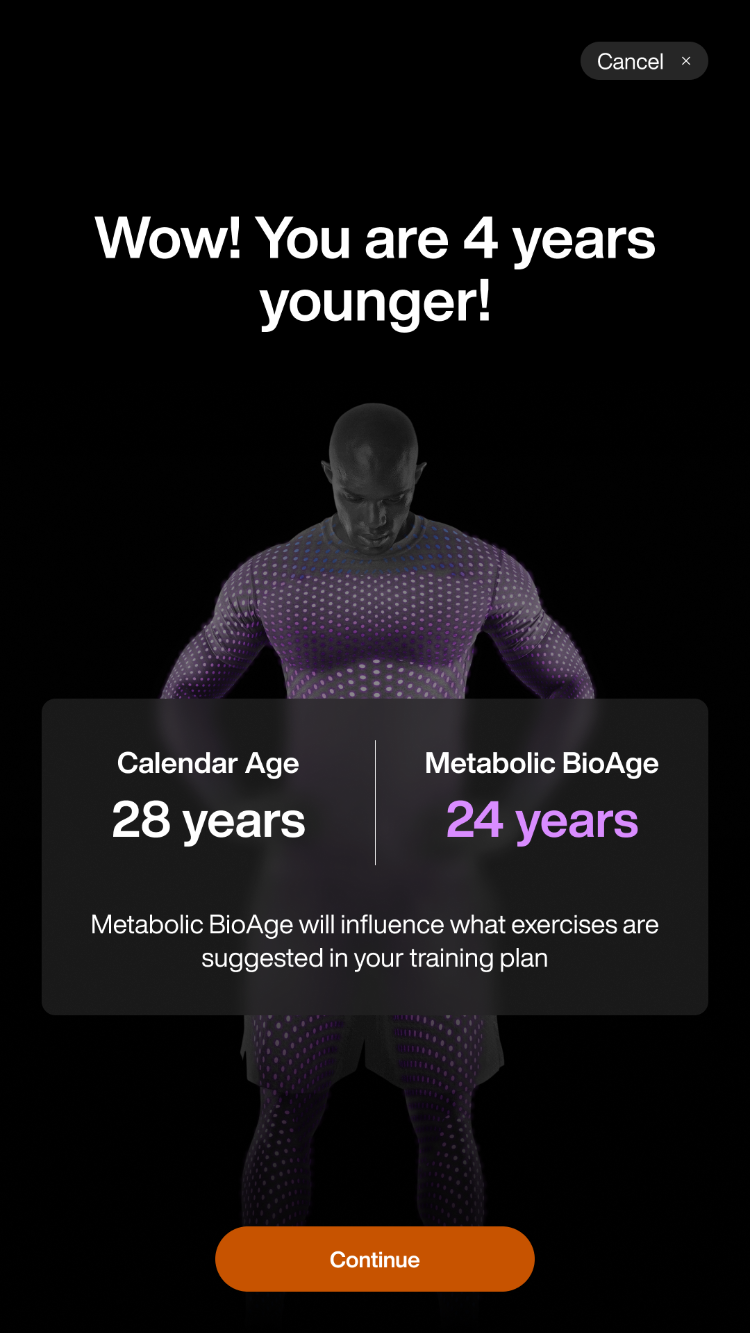
Task: Select the orange Continue bar at the bottom
Action: (375, 1259)
